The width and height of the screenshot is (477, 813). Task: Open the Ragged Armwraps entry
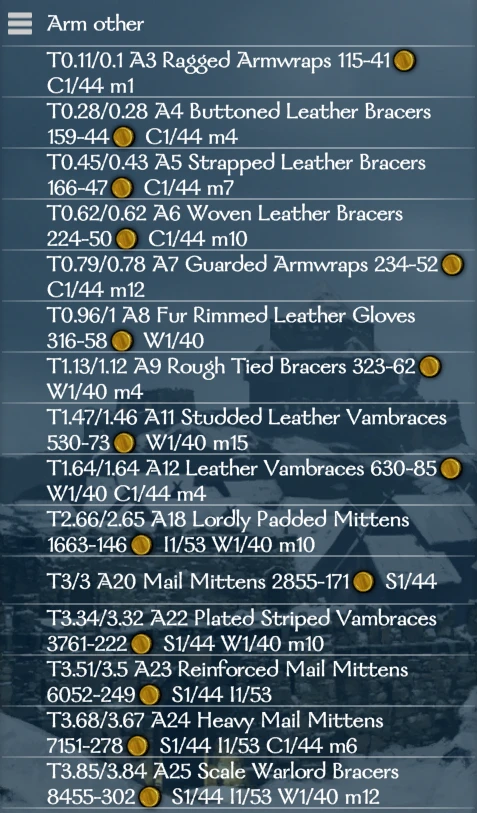238,72
